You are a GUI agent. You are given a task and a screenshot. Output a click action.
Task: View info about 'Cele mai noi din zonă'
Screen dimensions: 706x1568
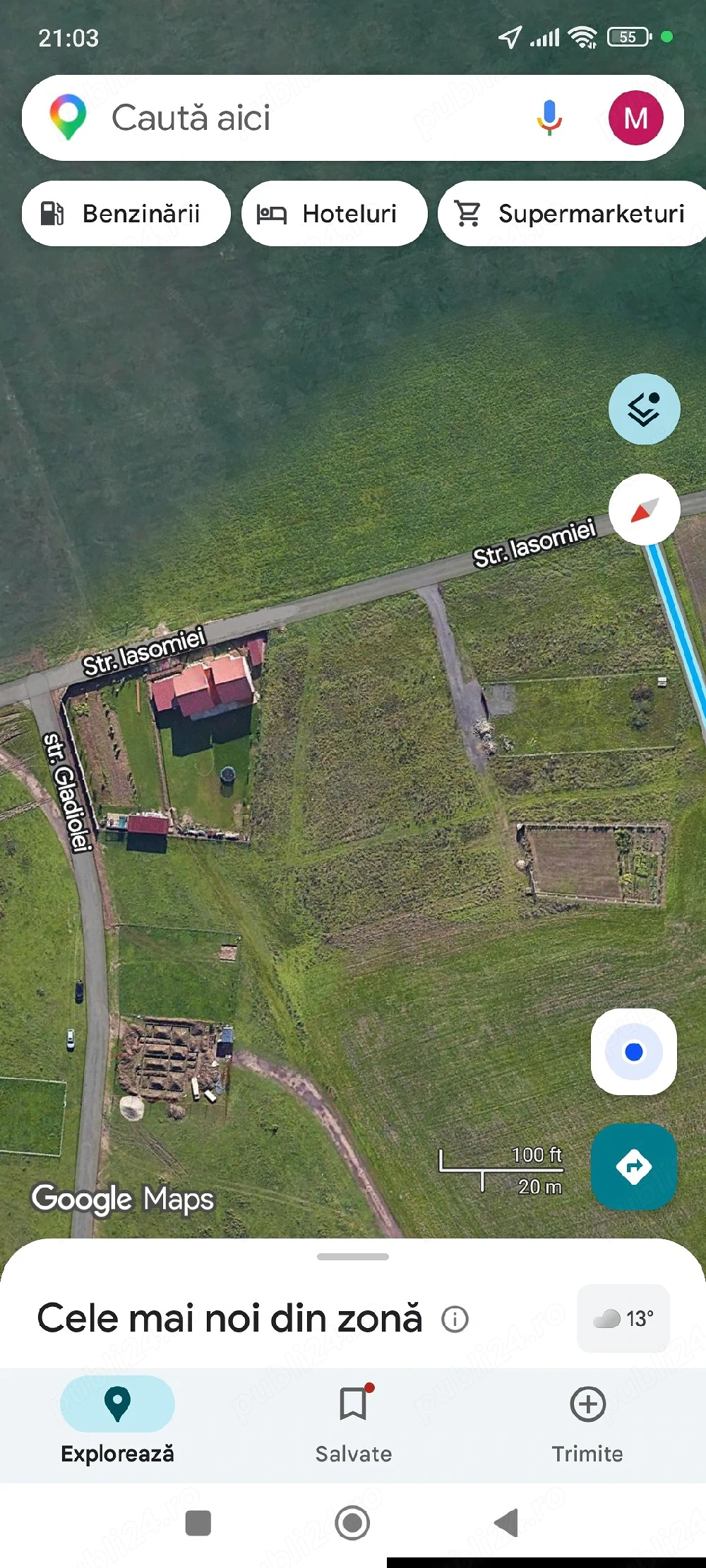tap(455, 1319)
